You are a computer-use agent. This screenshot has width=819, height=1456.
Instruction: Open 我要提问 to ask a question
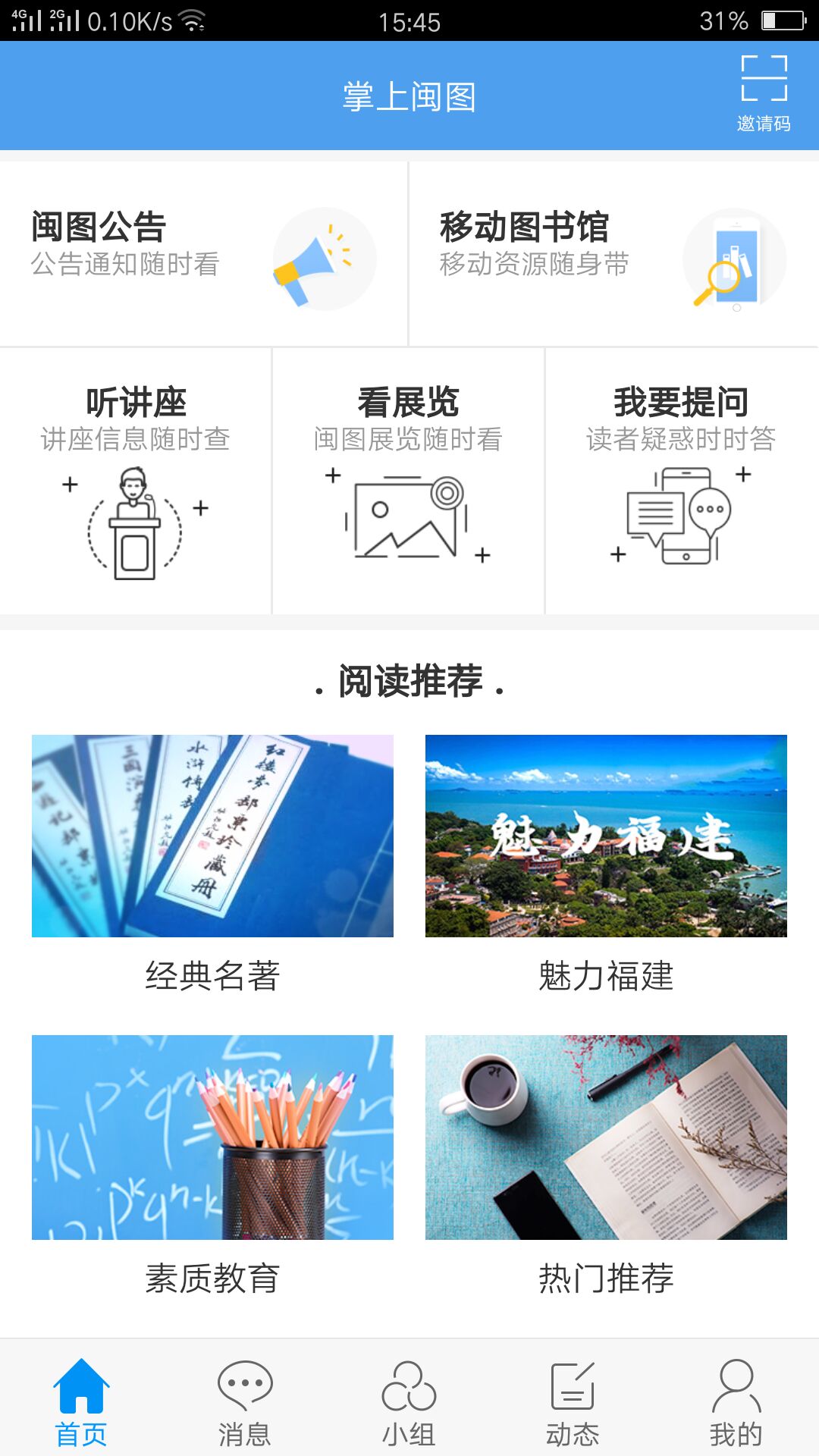click(x=681, y=482)
